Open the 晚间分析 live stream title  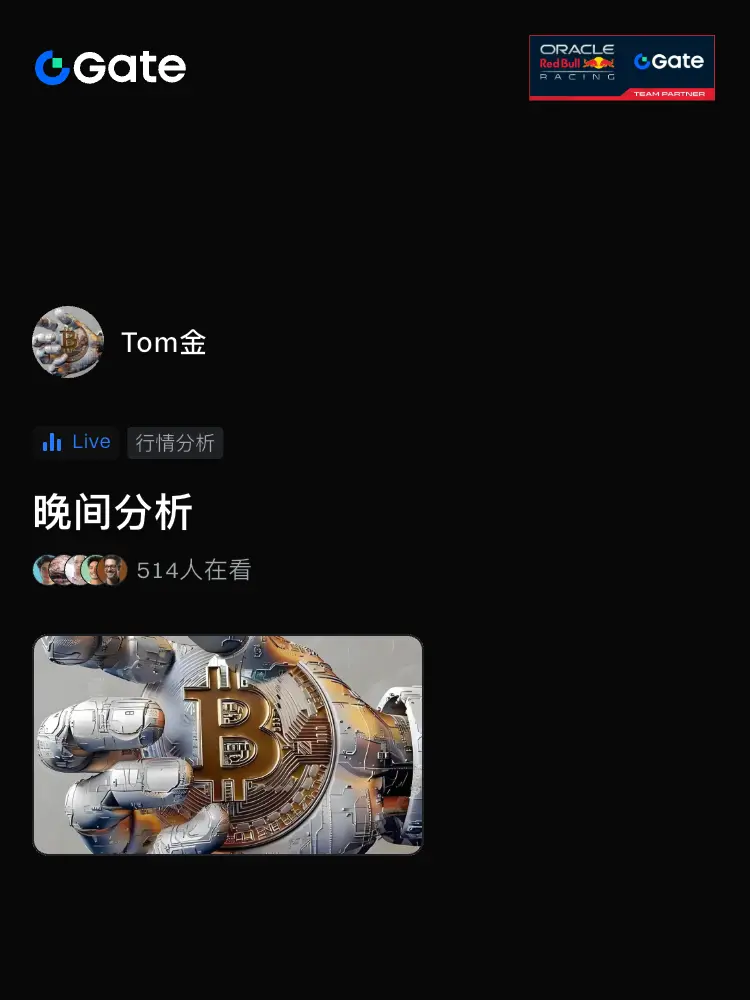(x=112, y=511)
